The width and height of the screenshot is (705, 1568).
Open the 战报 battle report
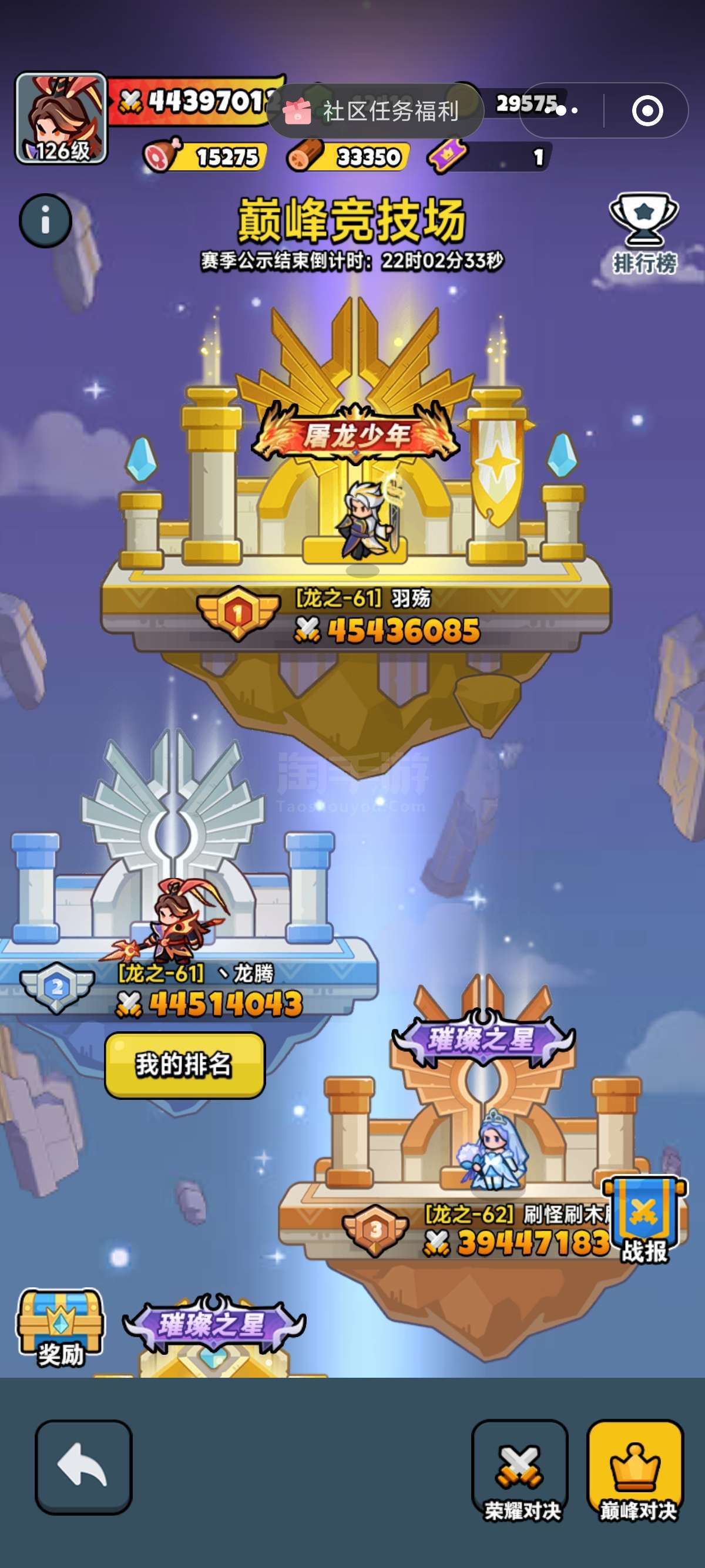tap(644, 1222)
